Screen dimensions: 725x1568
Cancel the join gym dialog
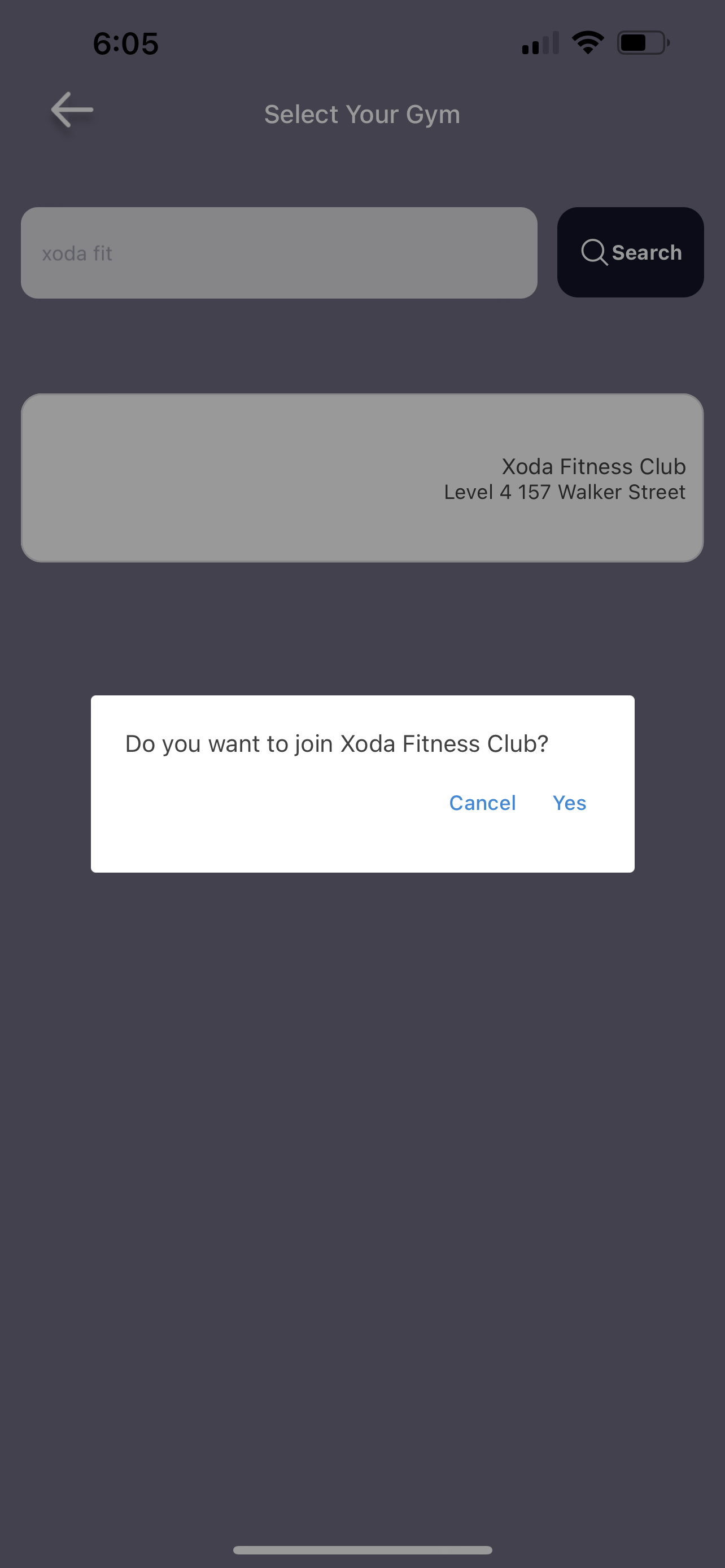(x=482, y=803)
